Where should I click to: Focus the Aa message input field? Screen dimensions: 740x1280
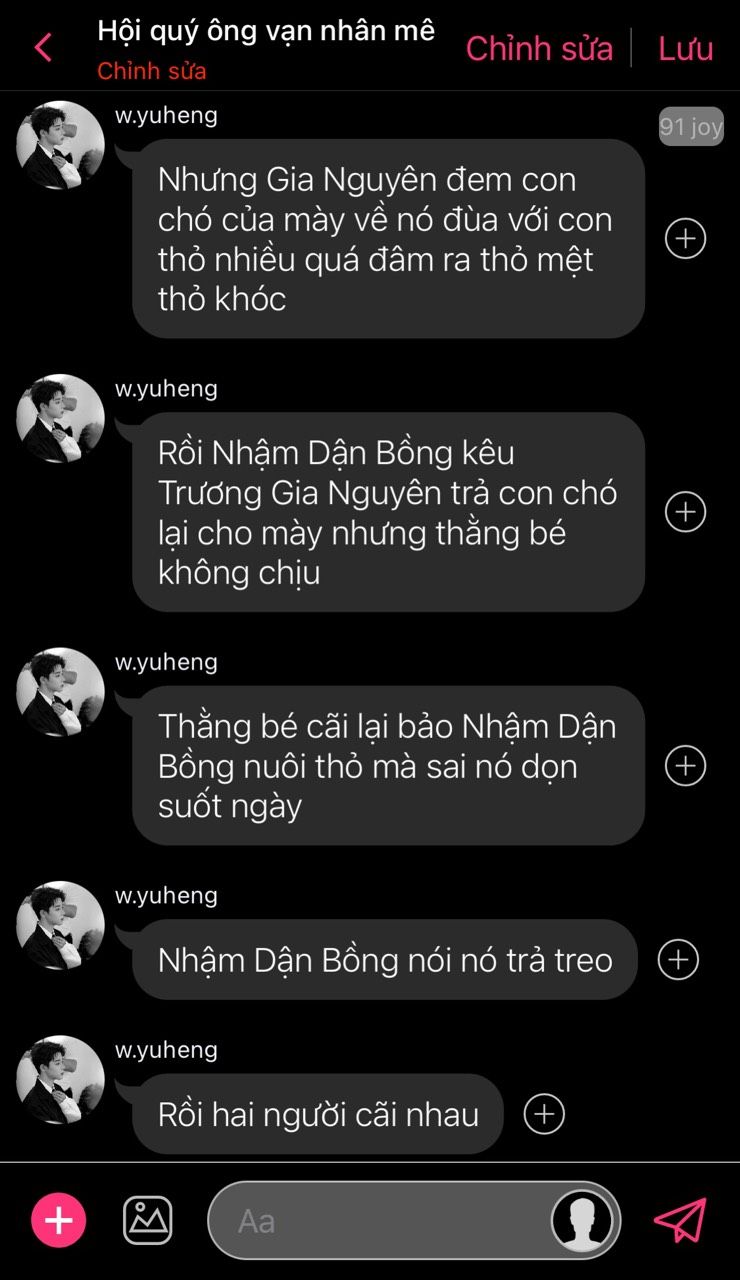(414, 1221)
